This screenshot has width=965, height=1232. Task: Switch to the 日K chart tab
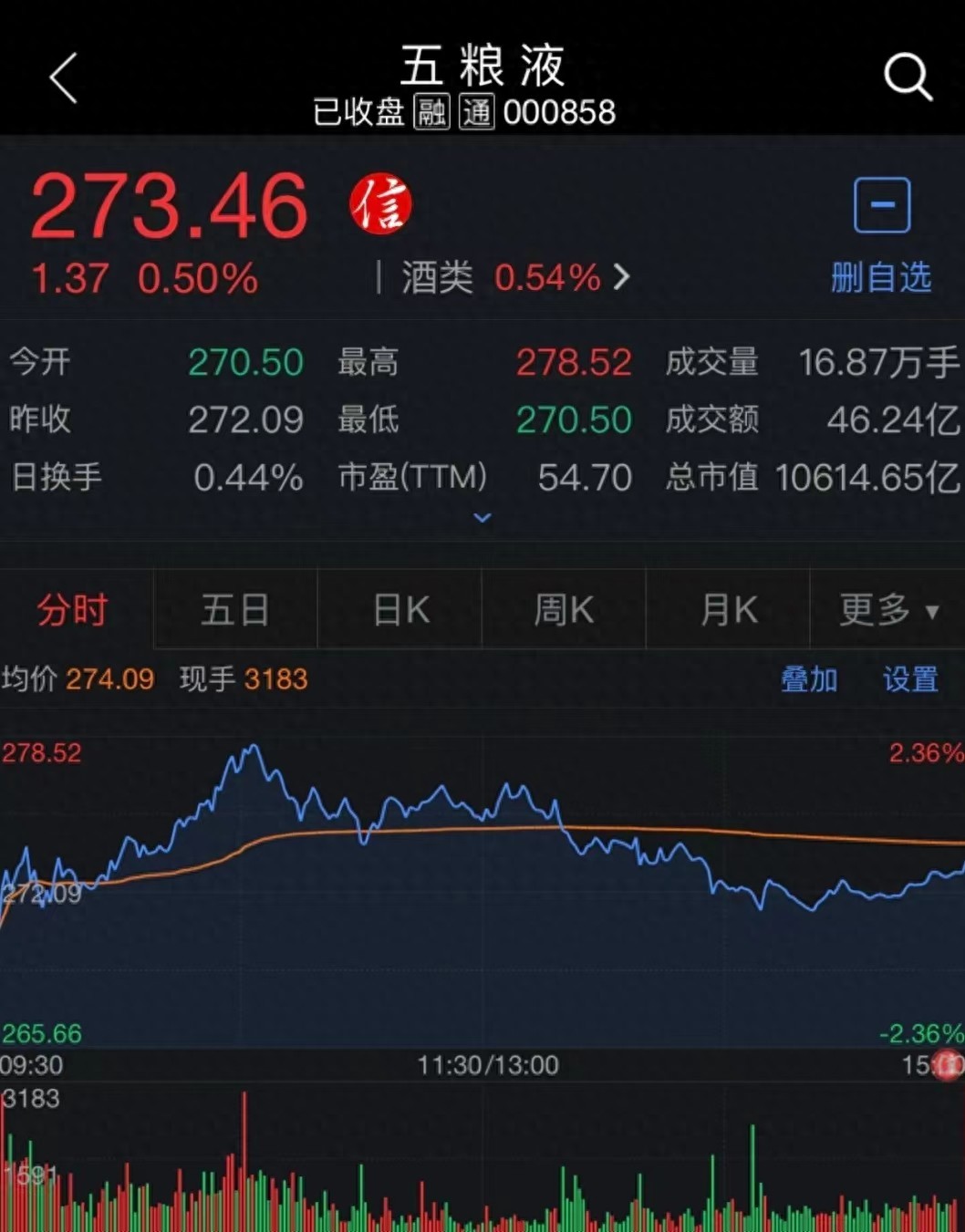click(400, 609)
